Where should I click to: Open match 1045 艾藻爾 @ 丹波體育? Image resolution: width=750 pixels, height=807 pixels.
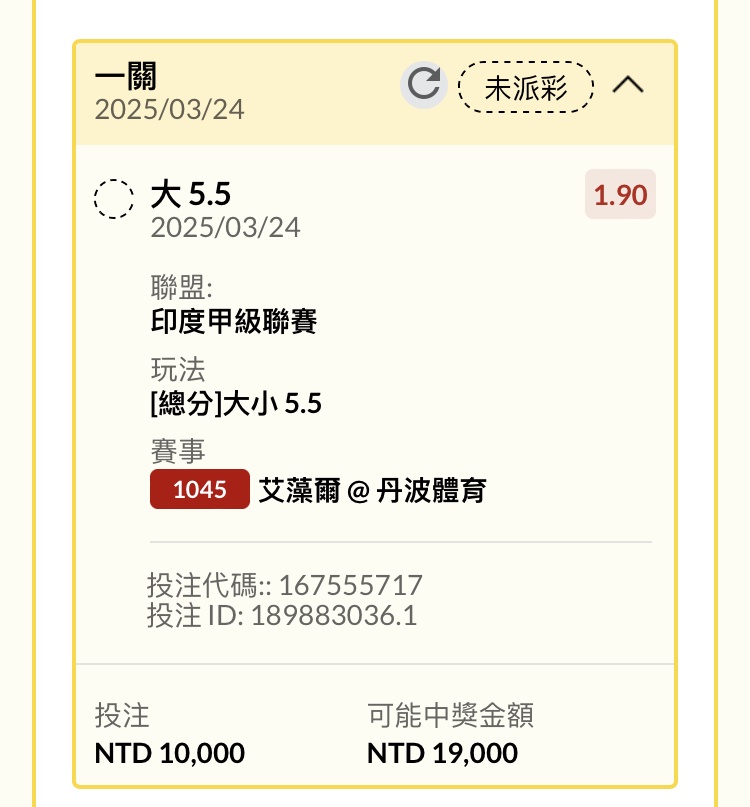pos(318,489)
